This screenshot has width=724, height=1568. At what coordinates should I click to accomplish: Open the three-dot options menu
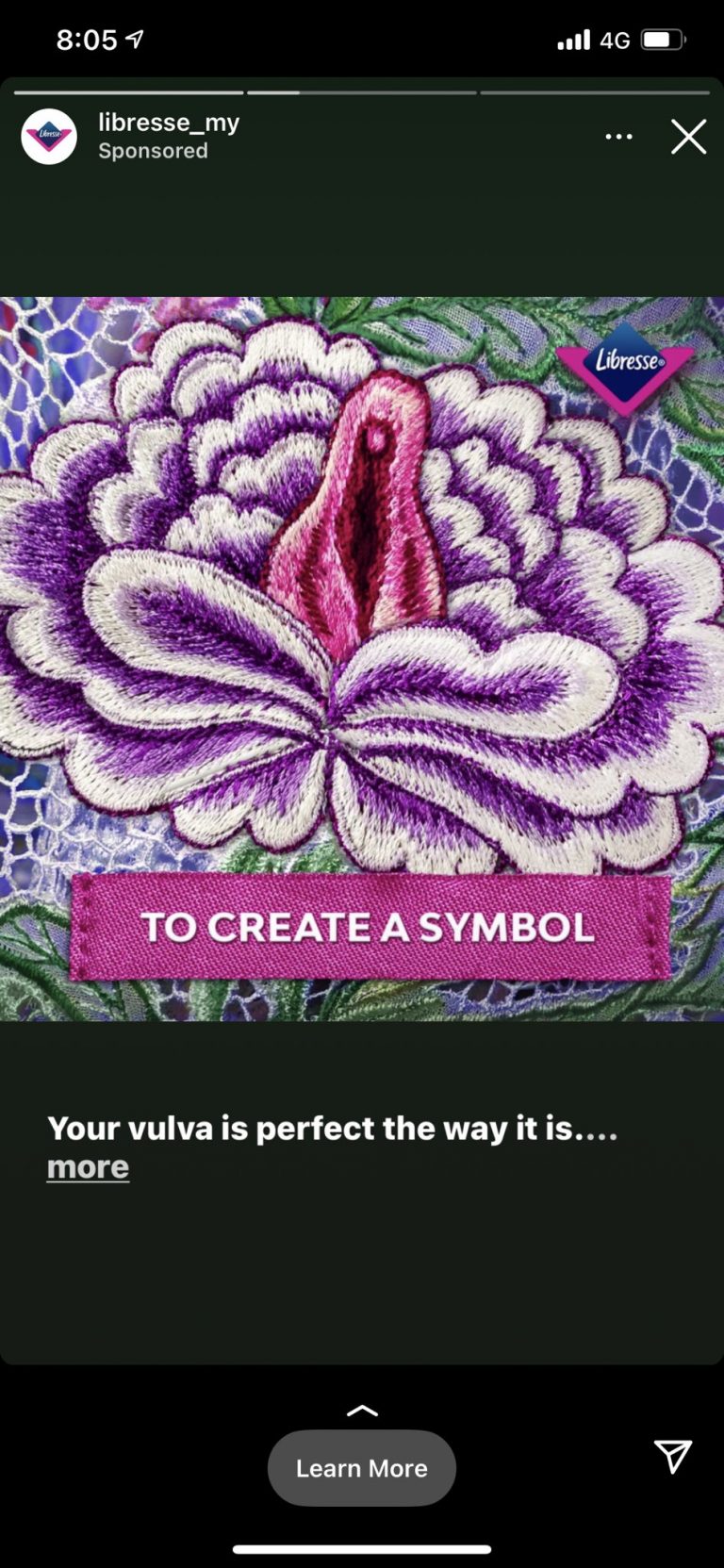pos(618,137)
